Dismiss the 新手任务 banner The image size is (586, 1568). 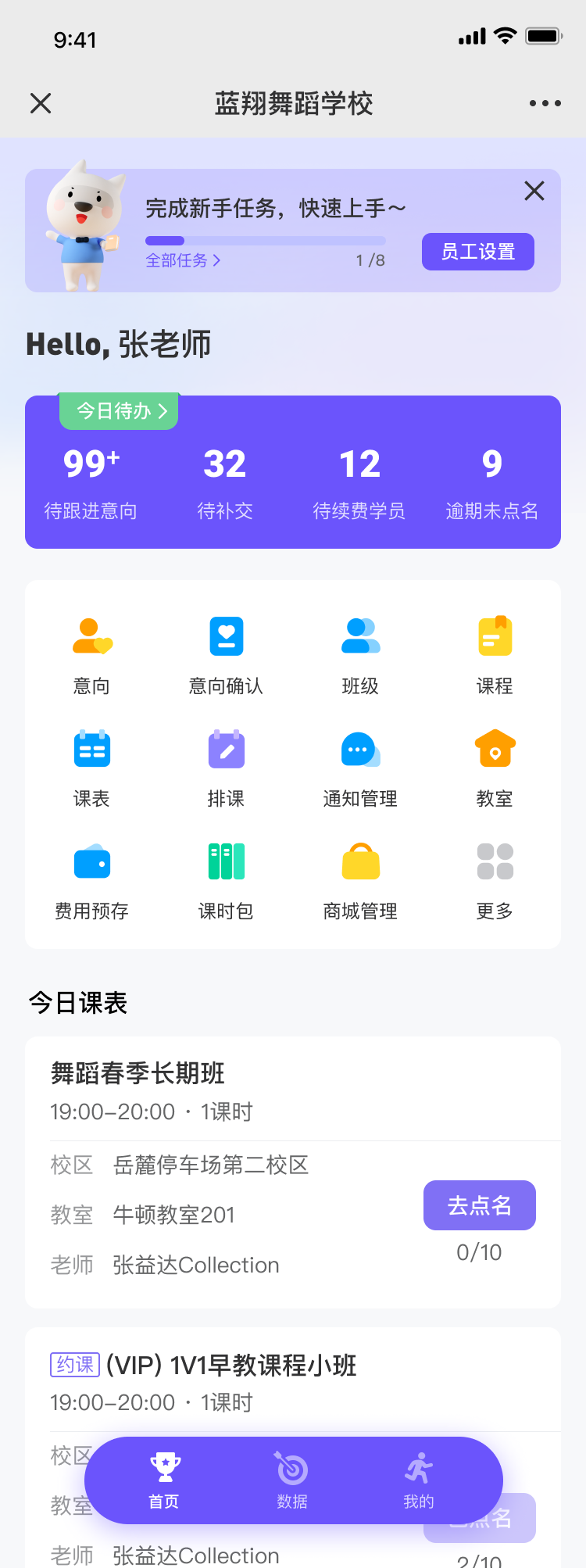point(534,191)
